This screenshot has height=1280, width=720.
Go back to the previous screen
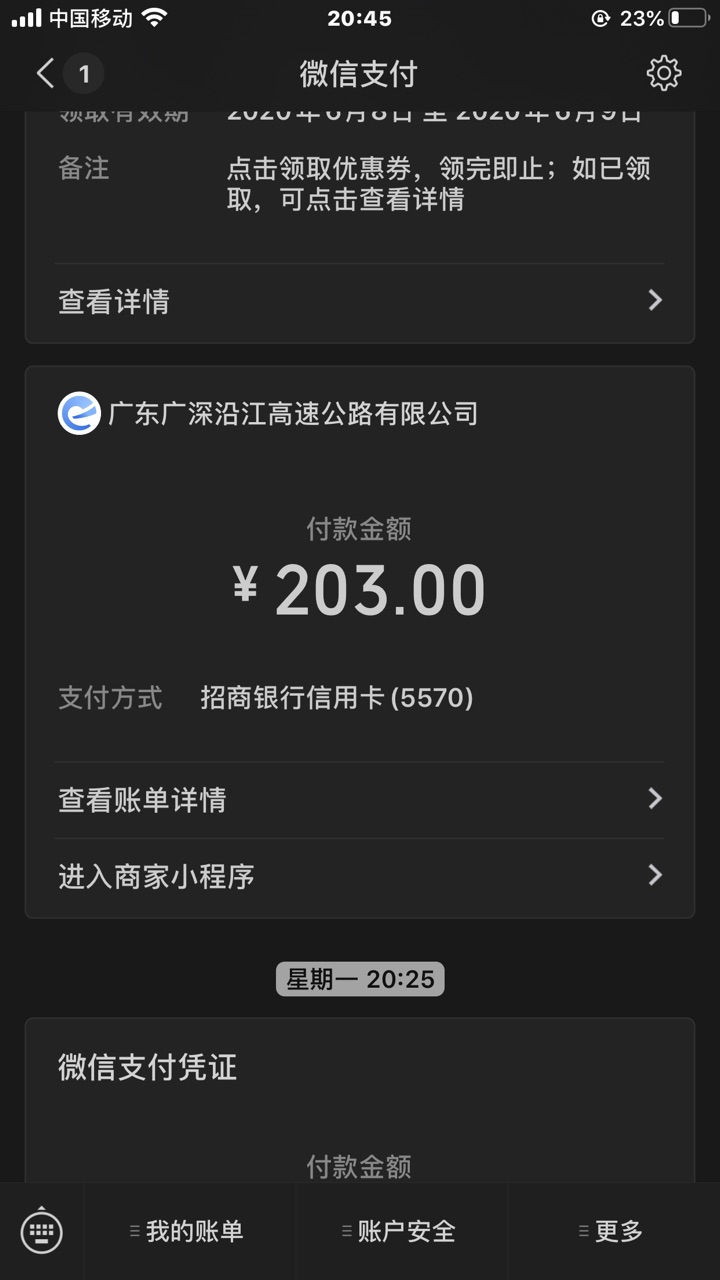pos(46,73)
